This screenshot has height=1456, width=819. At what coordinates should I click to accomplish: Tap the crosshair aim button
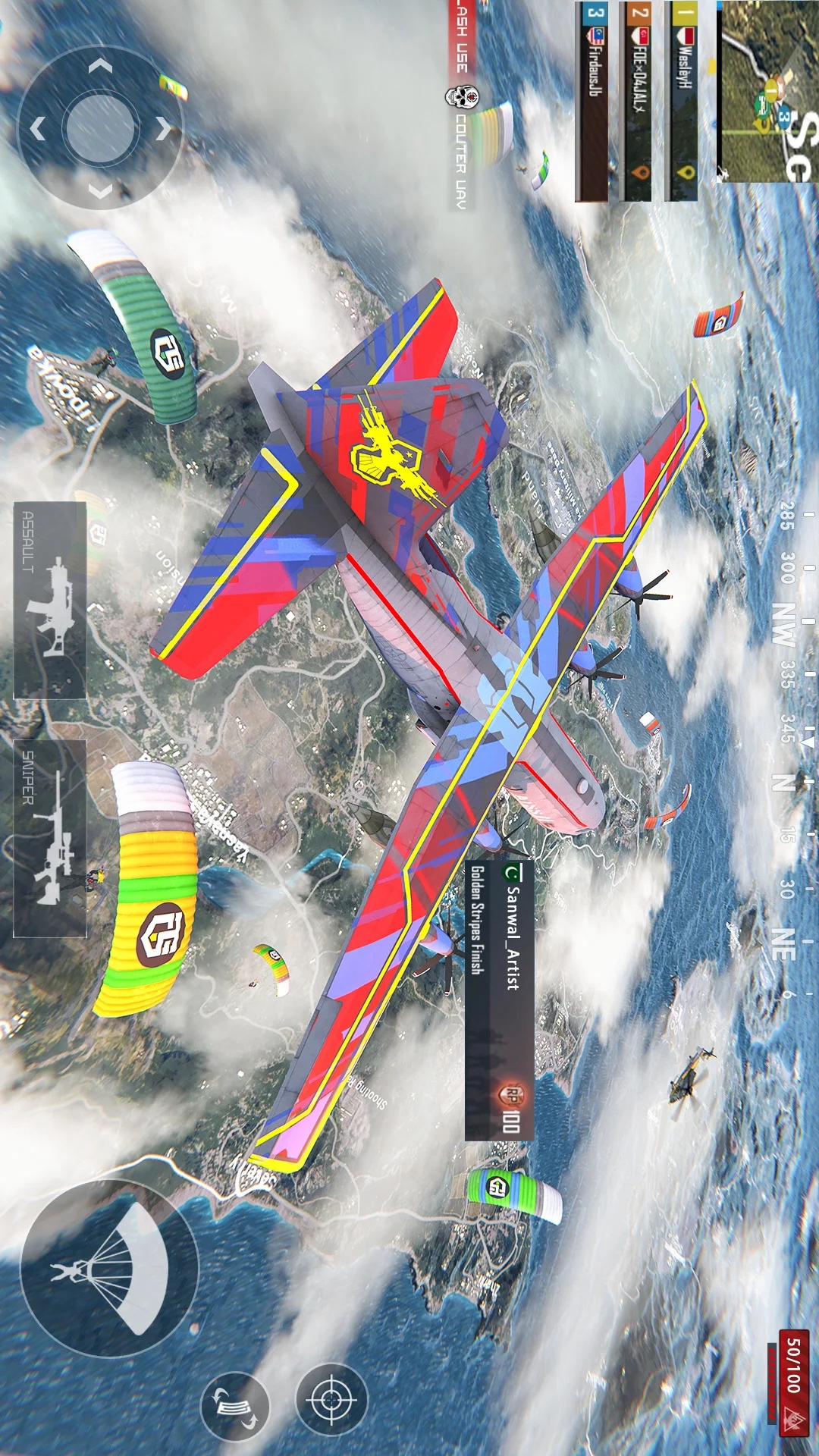pyautogui.click(x=331, y=1399)
